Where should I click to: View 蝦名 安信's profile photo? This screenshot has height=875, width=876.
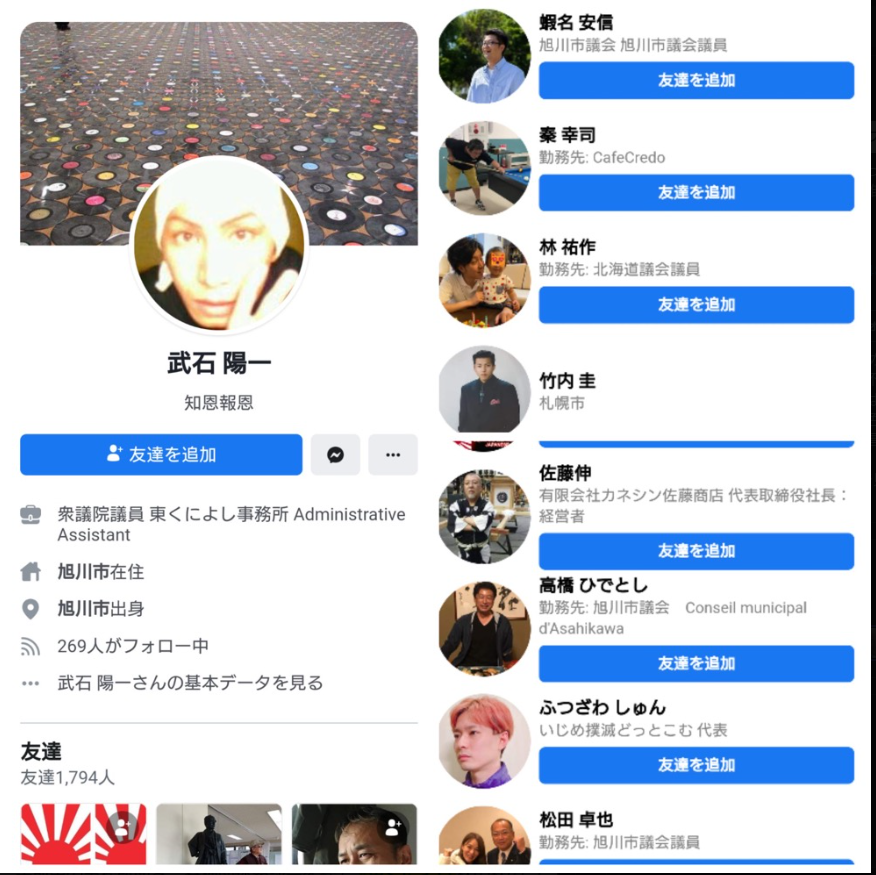pos(484,56)
